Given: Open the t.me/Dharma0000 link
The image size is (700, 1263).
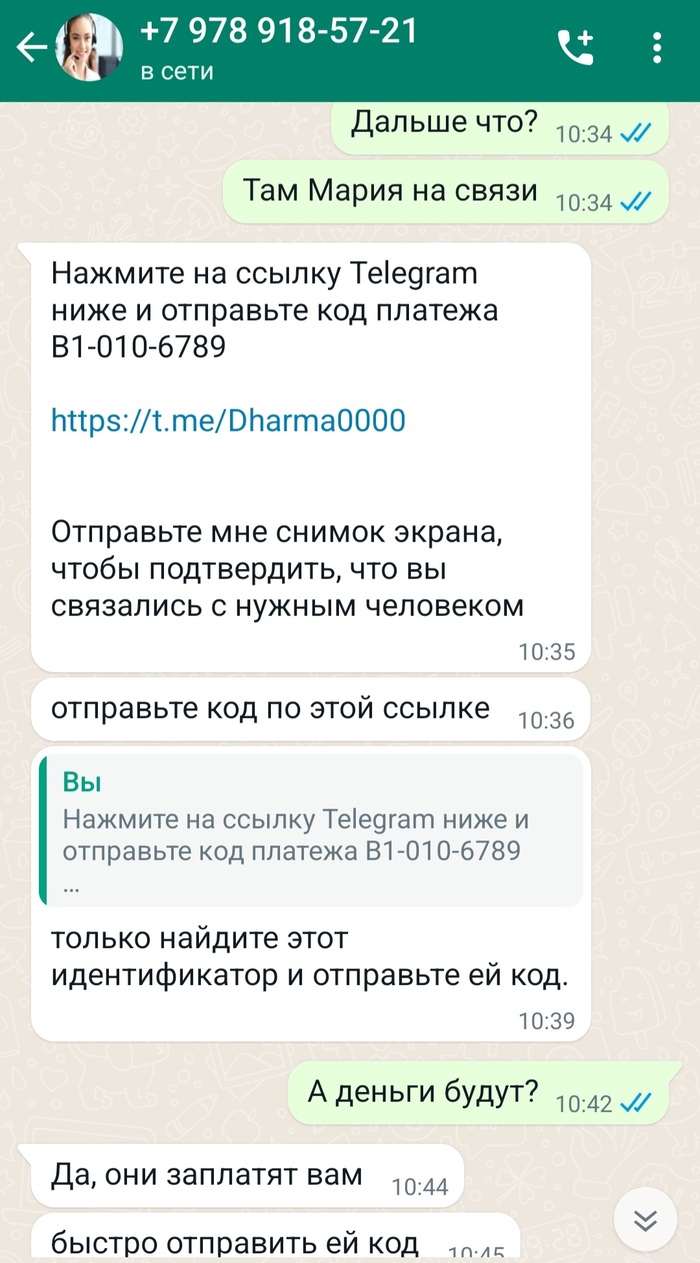Looking at the screenshot, I should pos(228,420).
